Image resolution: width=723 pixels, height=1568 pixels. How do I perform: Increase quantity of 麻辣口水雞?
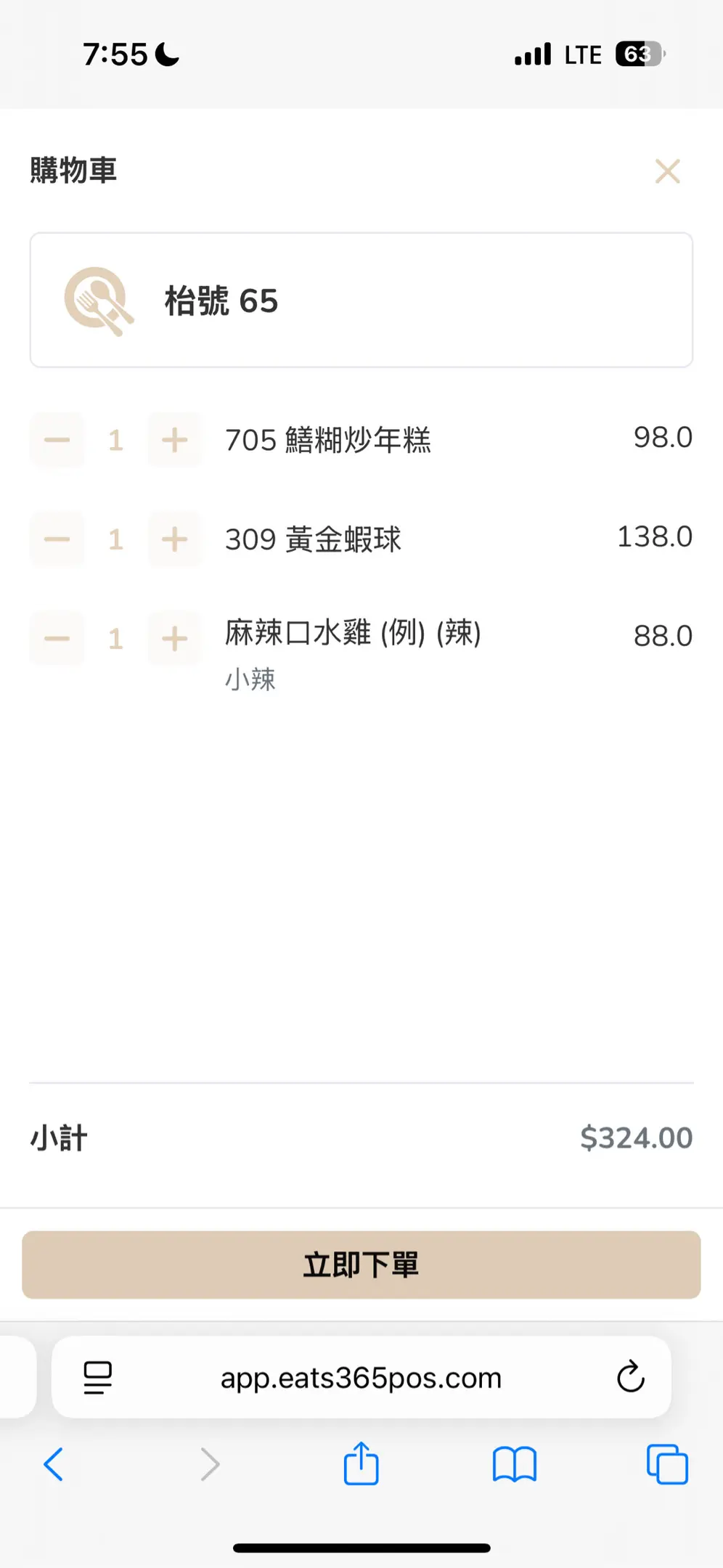(174, 639)
